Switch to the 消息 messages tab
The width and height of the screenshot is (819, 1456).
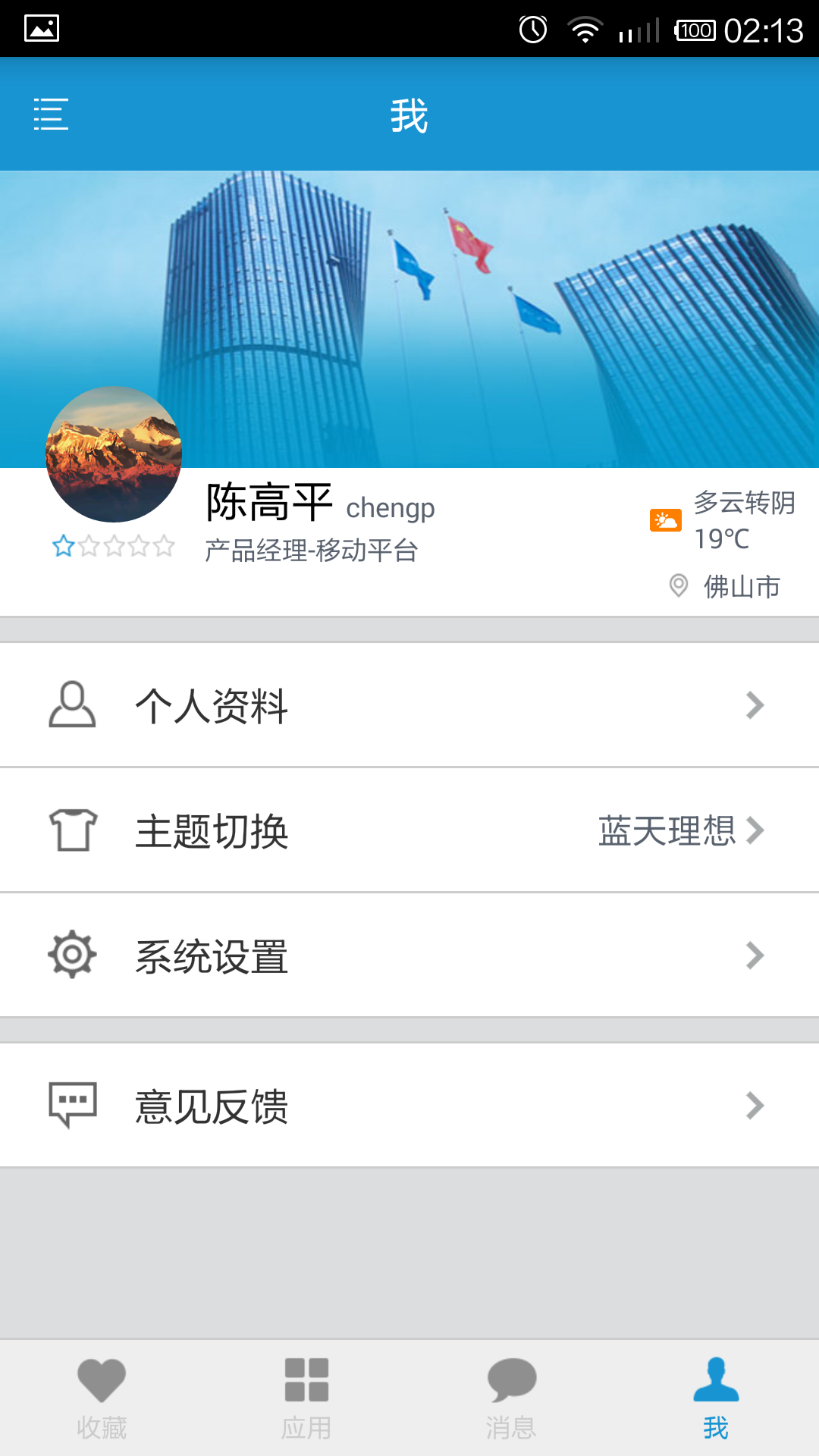[x=511, y=1399]
